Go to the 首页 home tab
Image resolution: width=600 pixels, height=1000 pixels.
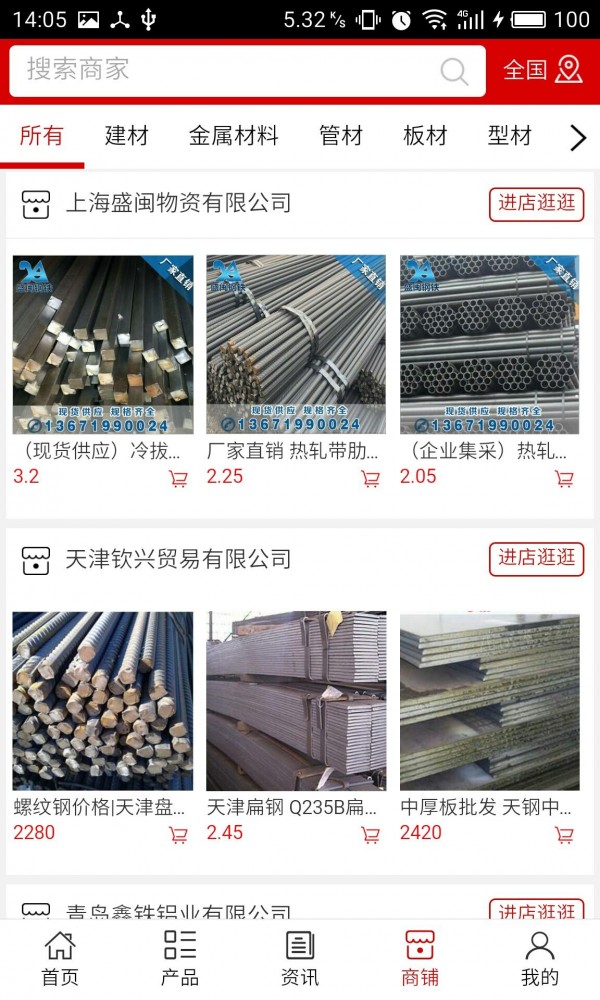point(60,958)
